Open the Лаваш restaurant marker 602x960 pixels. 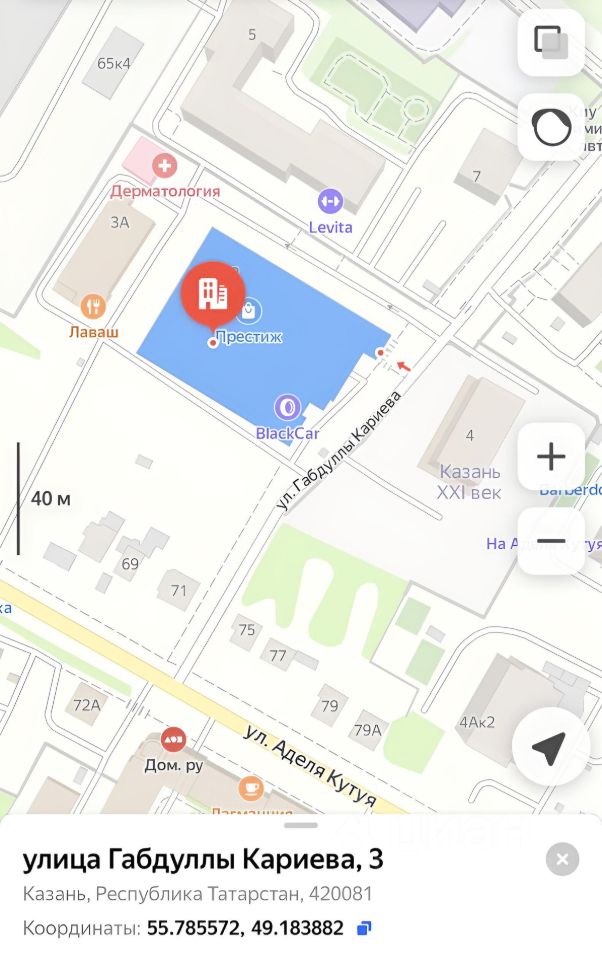pos(93,306)
